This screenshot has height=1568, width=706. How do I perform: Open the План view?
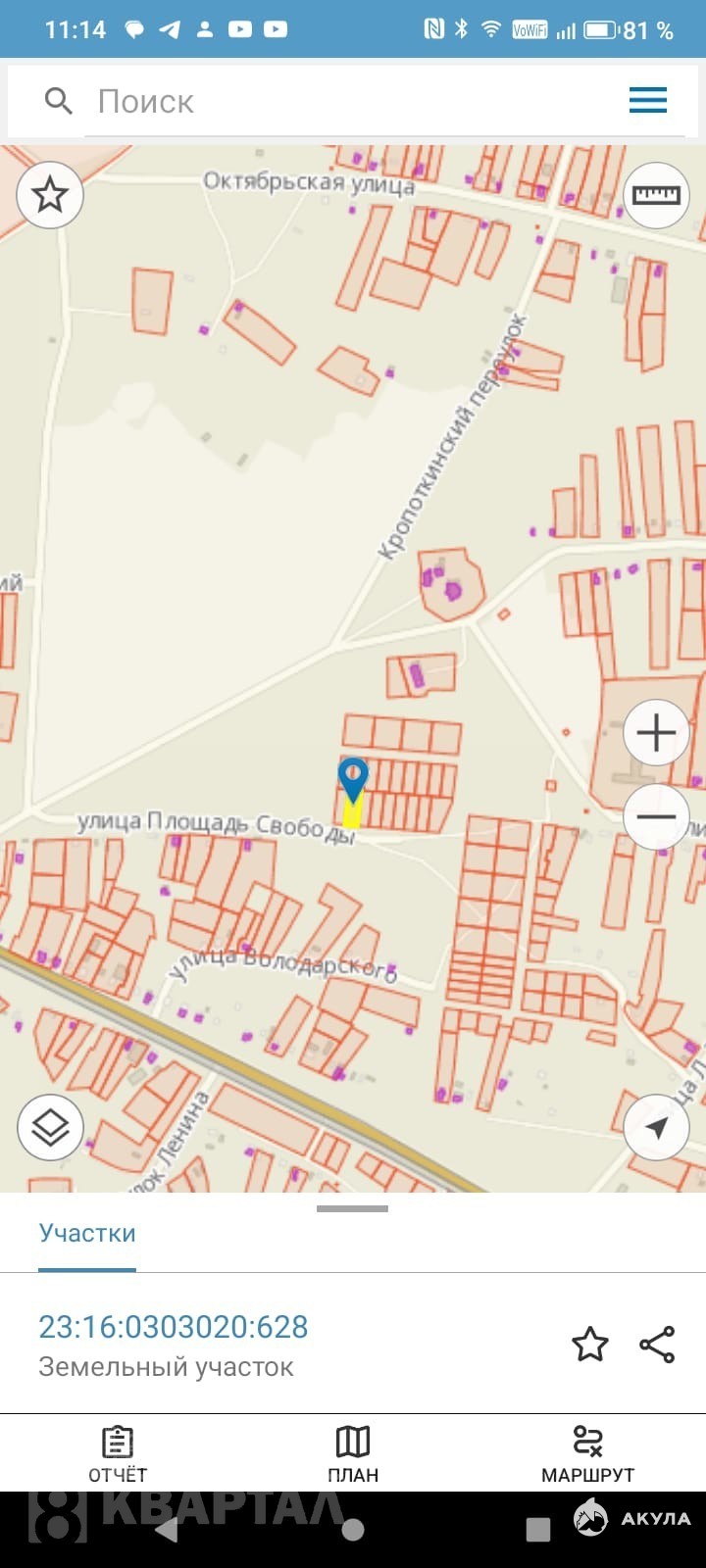[353, 1454]
